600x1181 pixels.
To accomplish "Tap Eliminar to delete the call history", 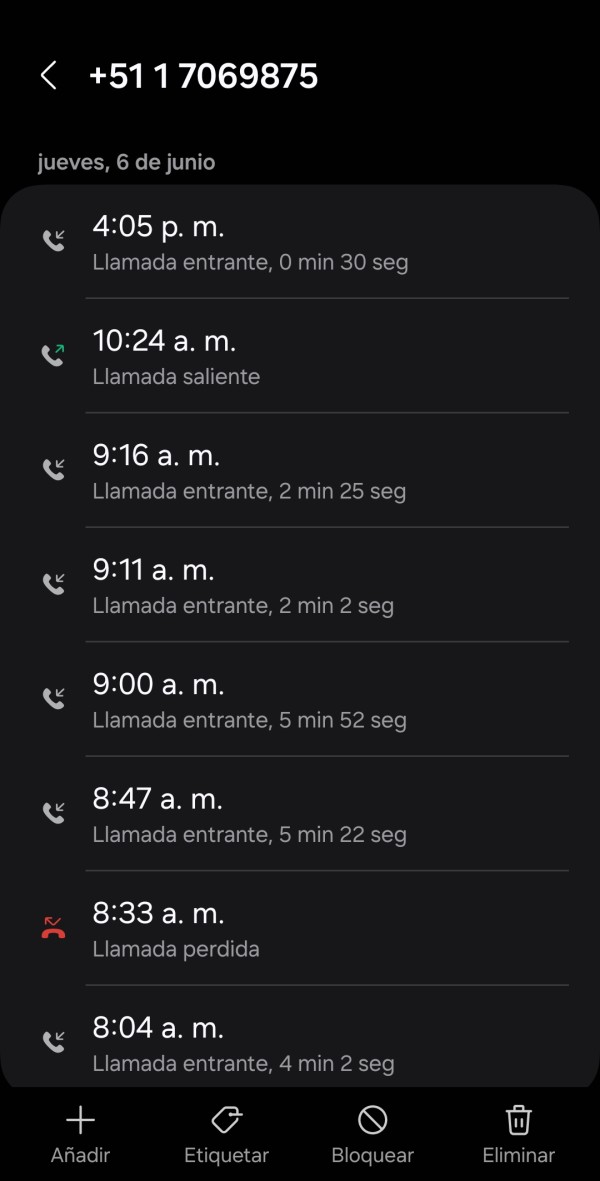I will (x=518, y=1134).
